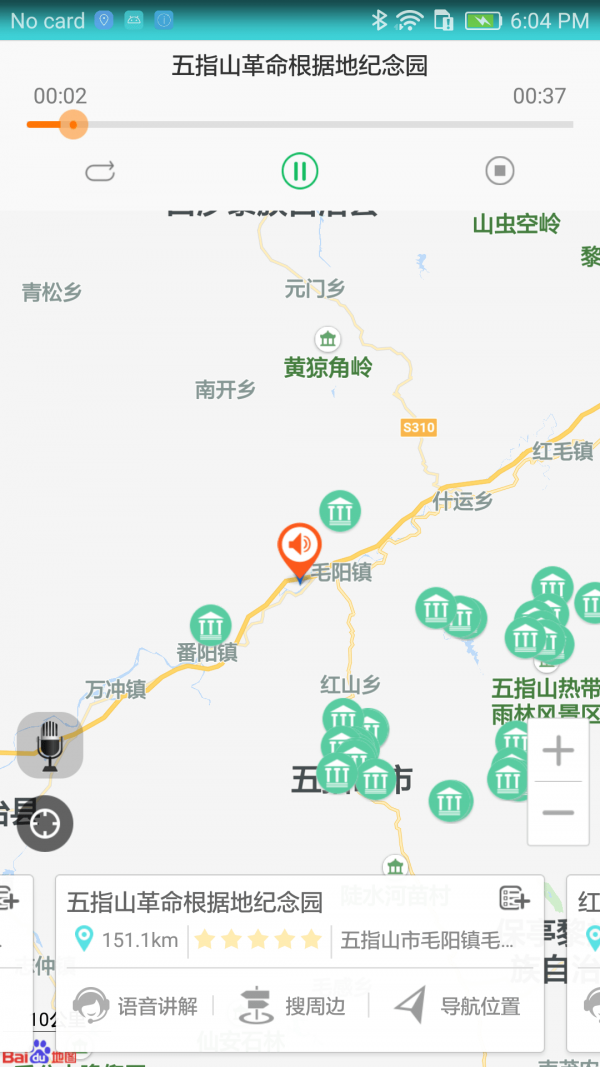This screenshot has width=600, height=1067.
Task: Recenter map on my location
Action: 45,823
